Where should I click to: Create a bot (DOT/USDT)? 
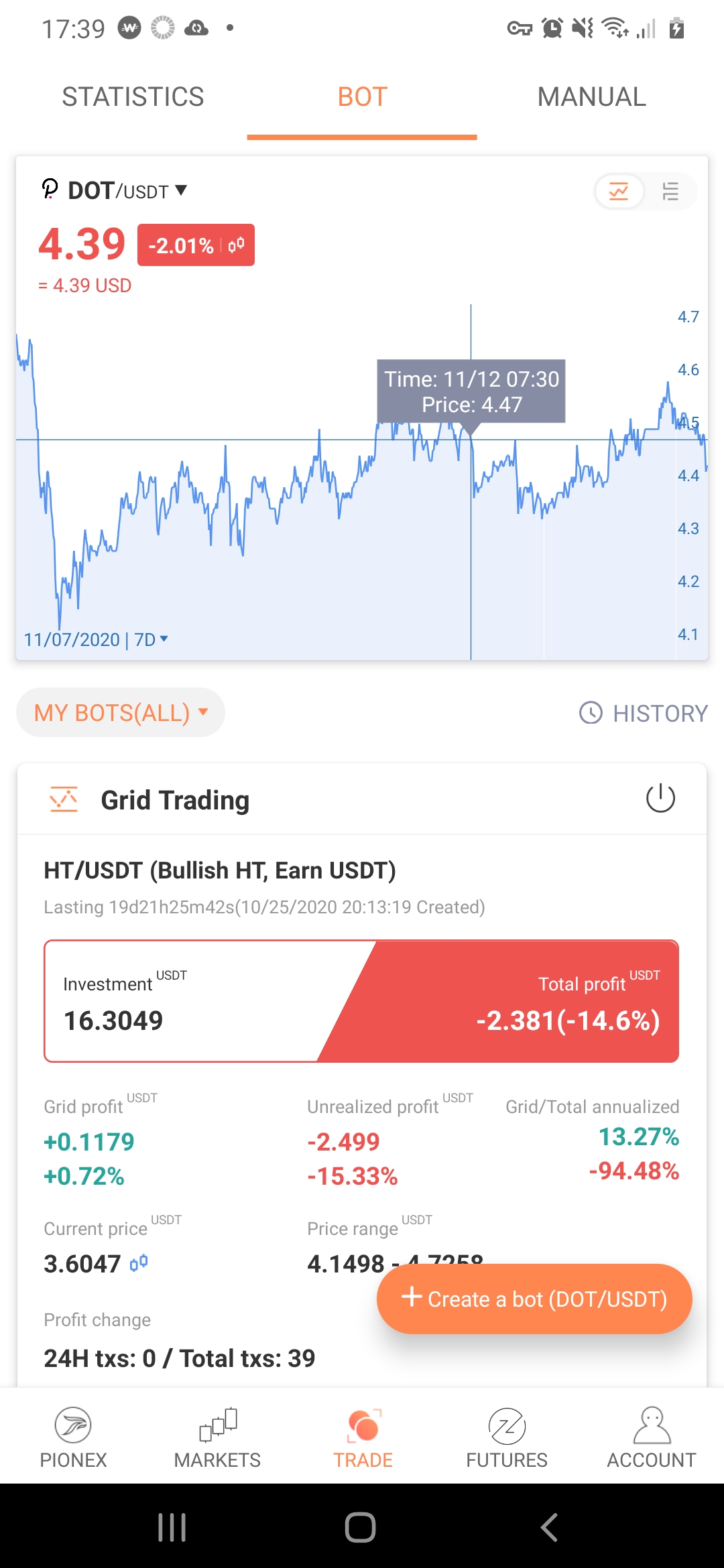pyautogui.click(x=534, y=1299)
